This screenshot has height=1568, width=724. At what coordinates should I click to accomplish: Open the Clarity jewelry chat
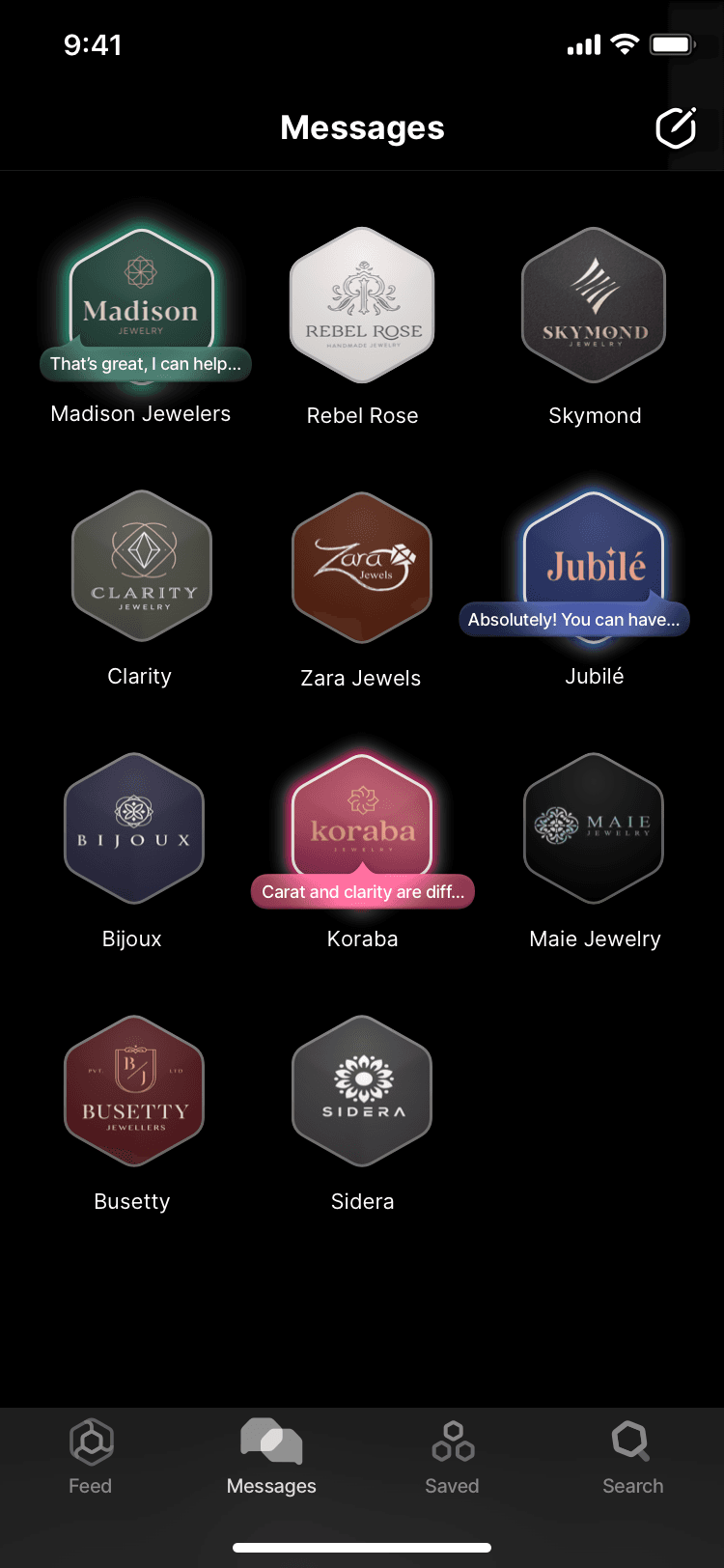142,567
